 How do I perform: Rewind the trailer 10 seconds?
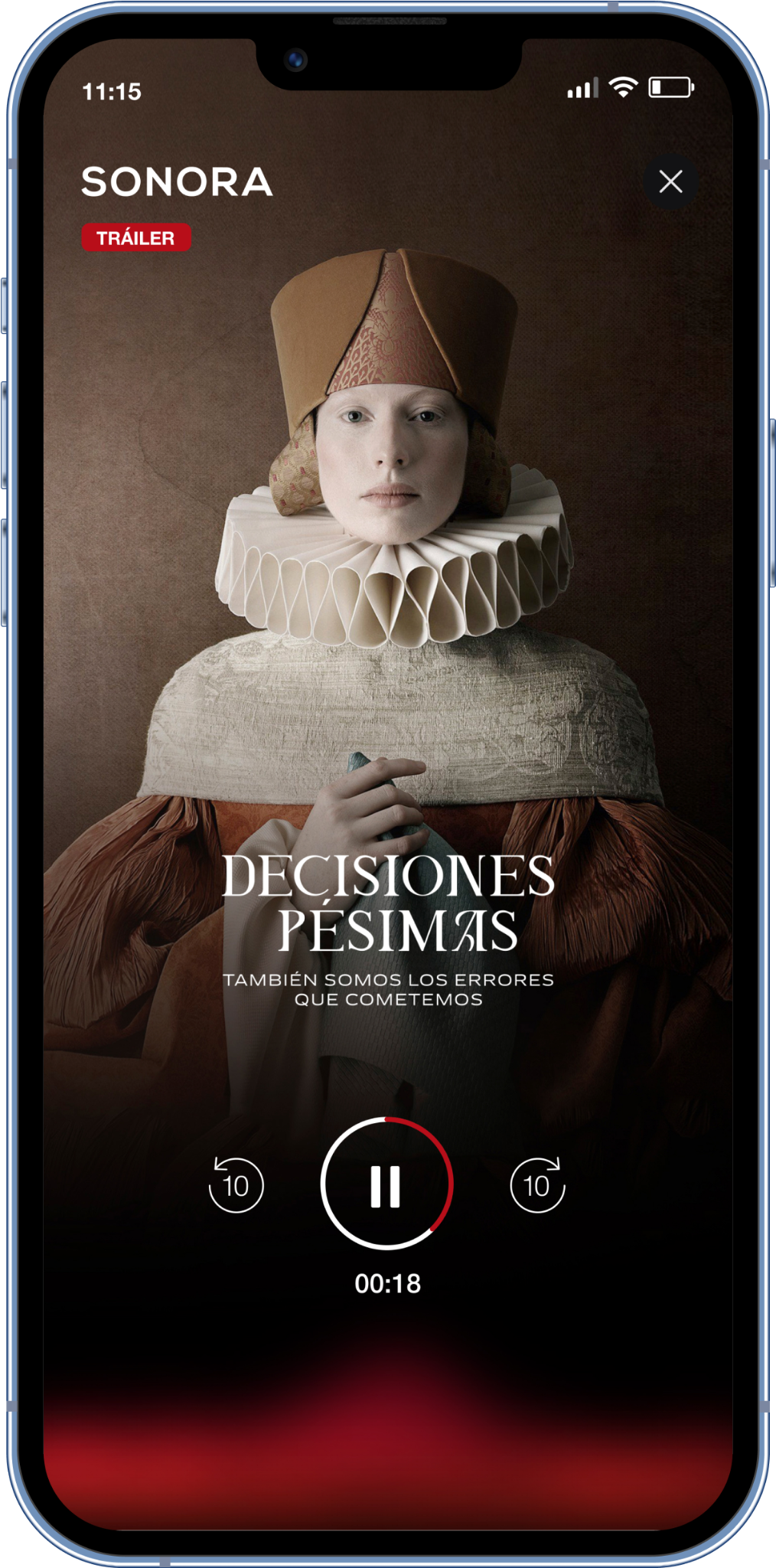pyautogui.click(x=236, y=1185)
